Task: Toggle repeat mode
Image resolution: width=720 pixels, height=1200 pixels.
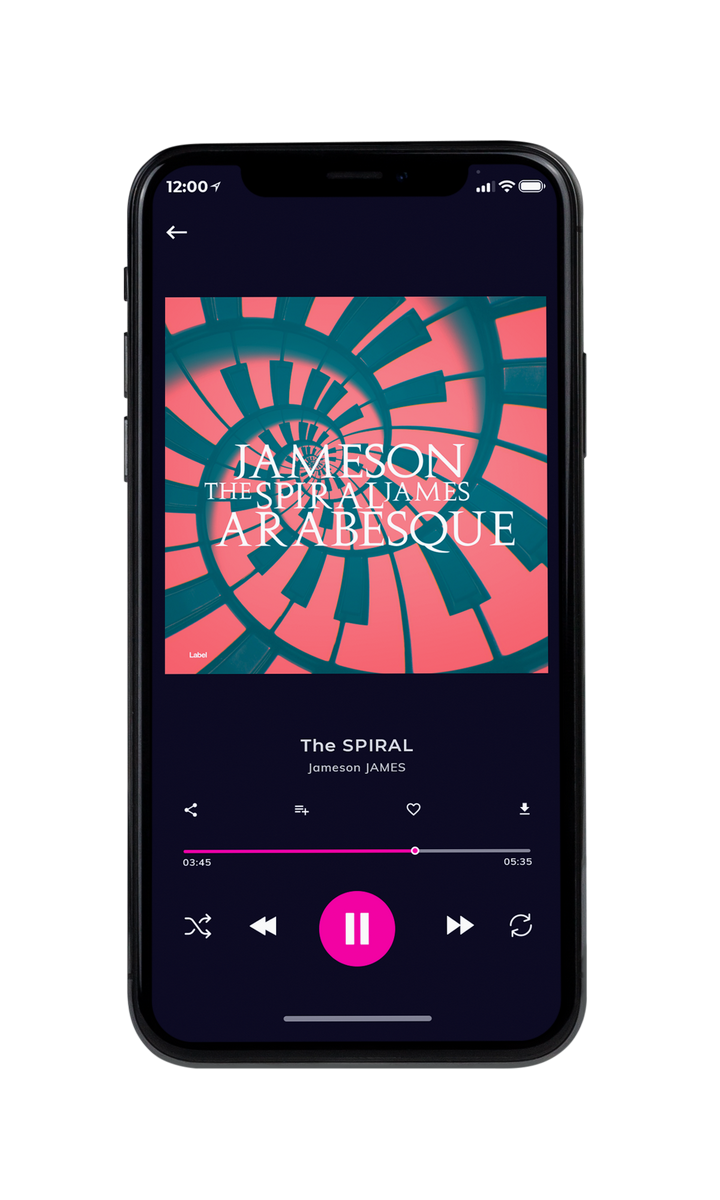Action: 520,926
